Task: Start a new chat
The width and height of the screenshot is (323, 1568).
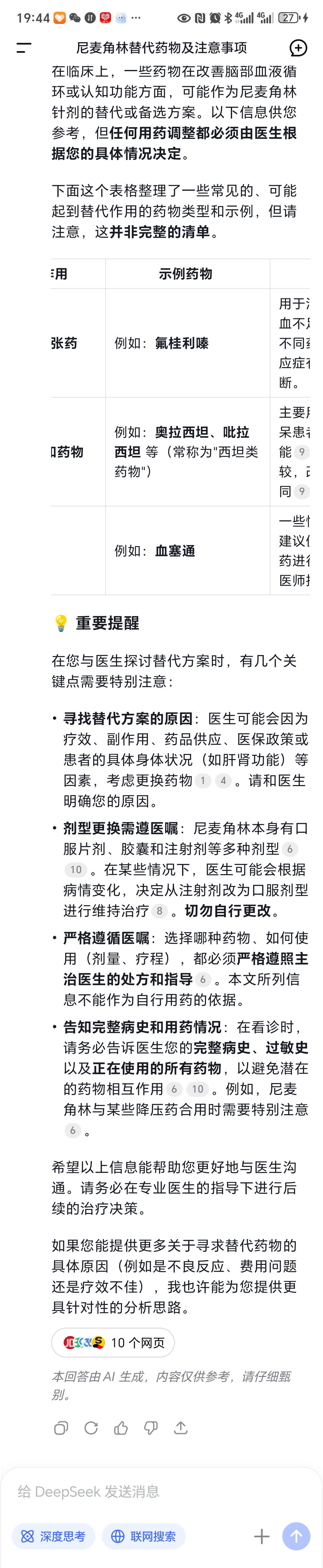Action: 298,48
